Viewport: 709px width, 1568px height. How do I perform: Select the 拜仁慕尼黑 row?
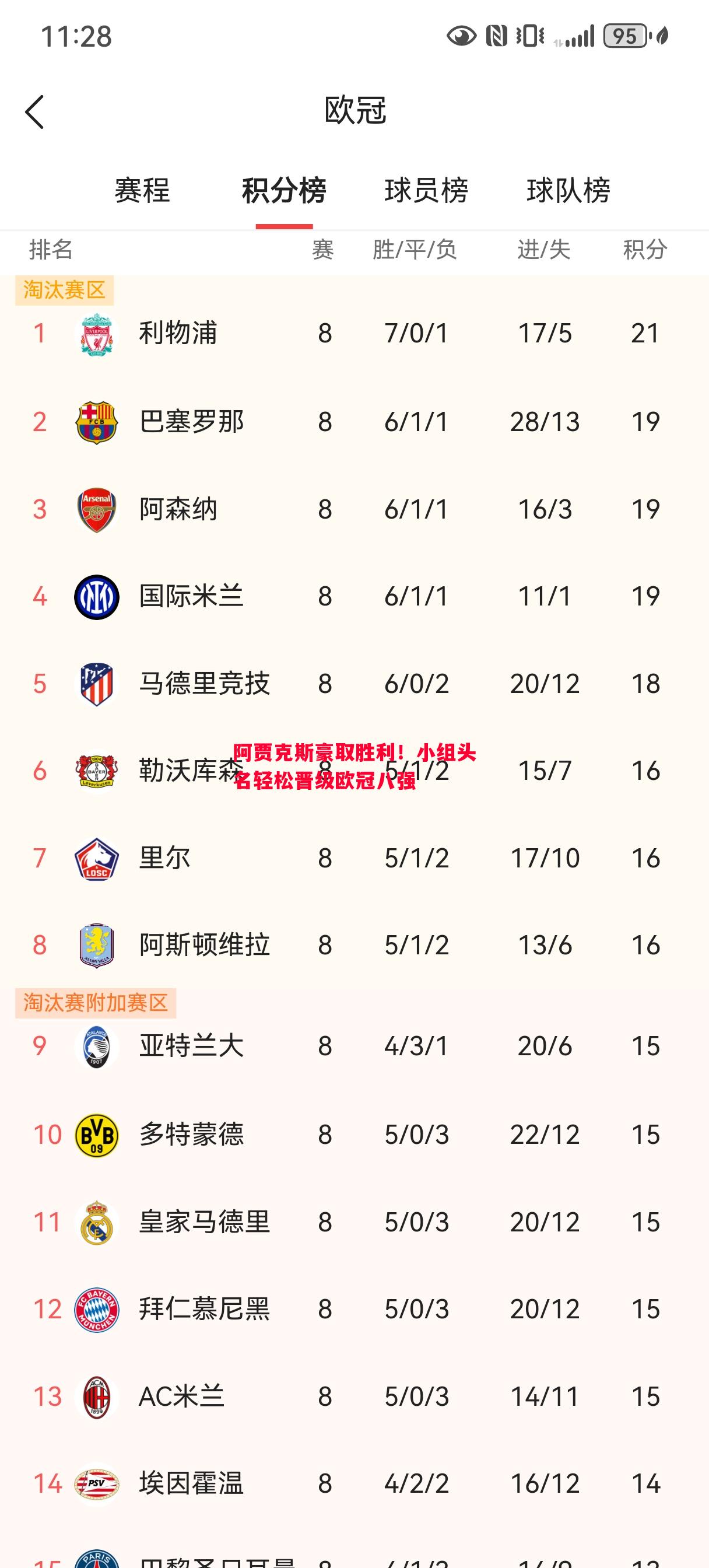tap(204, 1310)
